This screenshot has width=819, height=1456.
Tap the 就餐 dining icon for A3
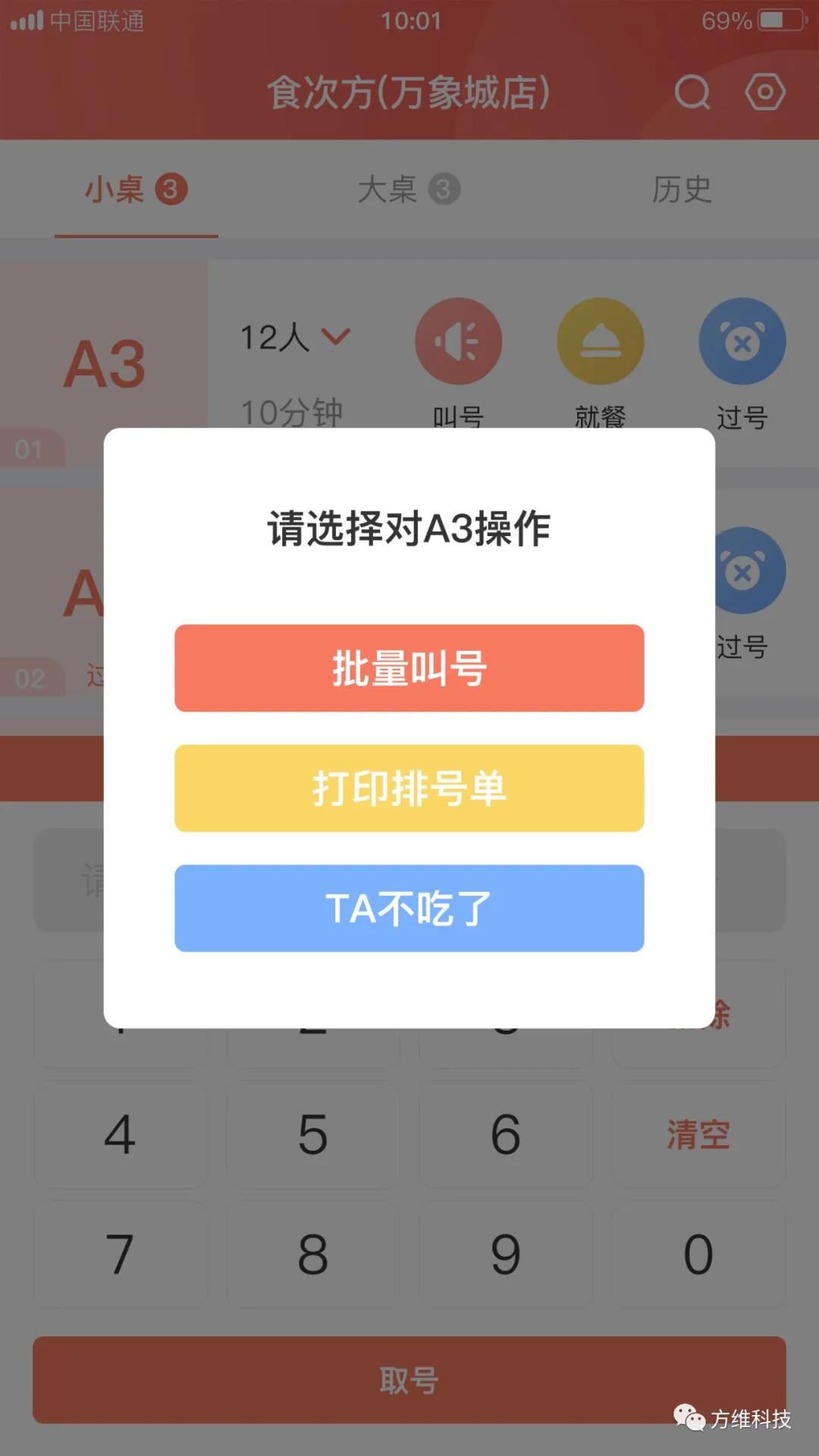point(600,342)
